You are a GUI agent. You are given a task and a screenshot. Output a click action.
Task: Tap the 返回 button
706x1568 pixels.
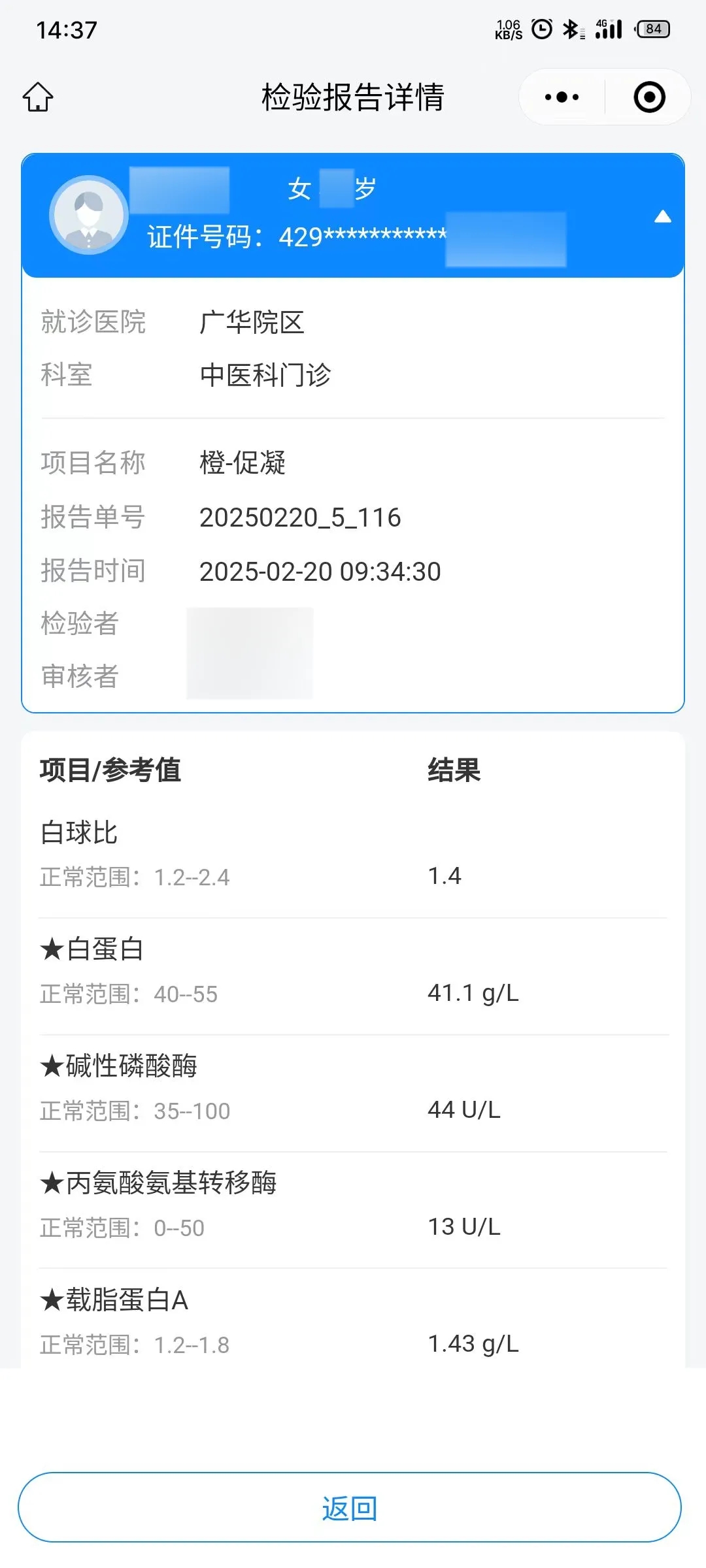point(350,1508)
